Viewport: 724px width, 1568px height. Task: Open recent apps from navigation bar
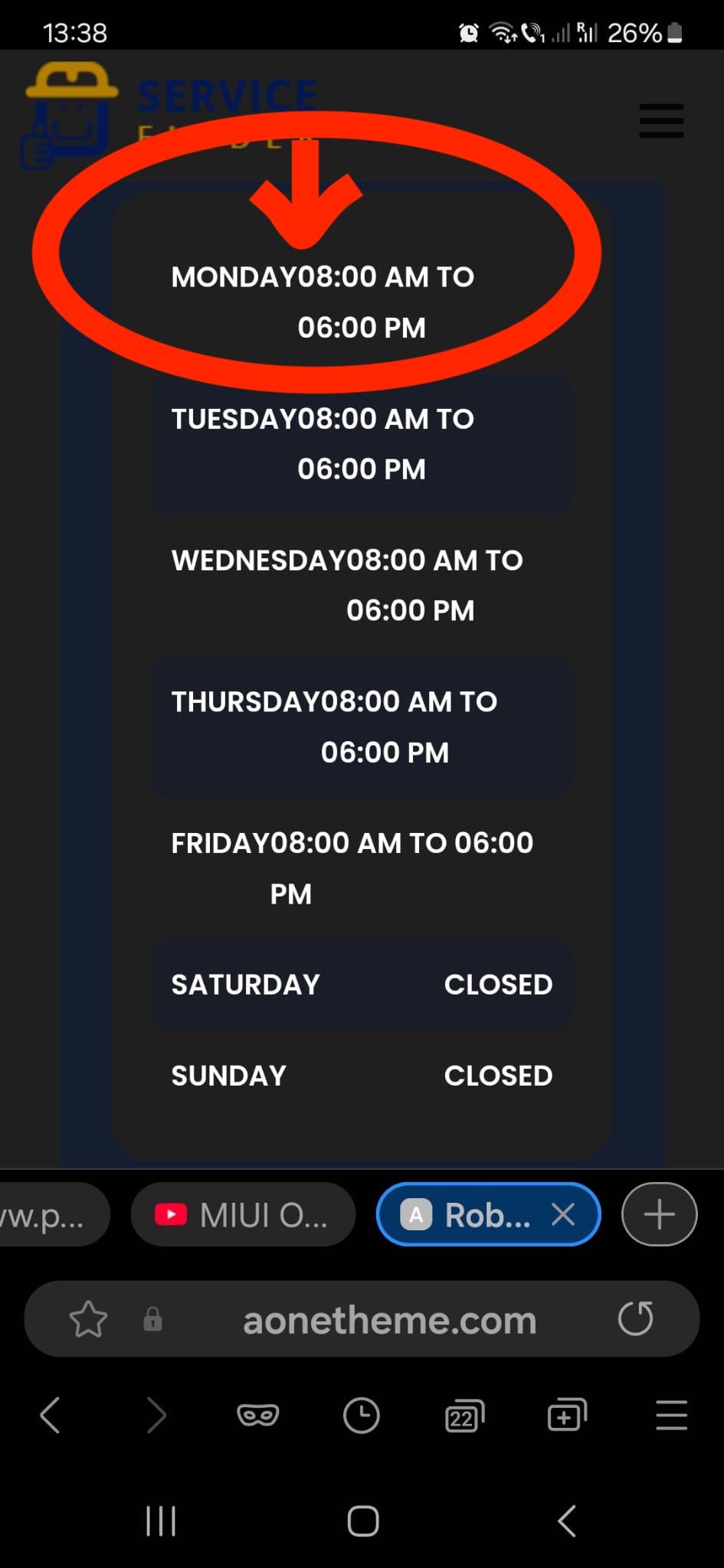point(161,1521)
